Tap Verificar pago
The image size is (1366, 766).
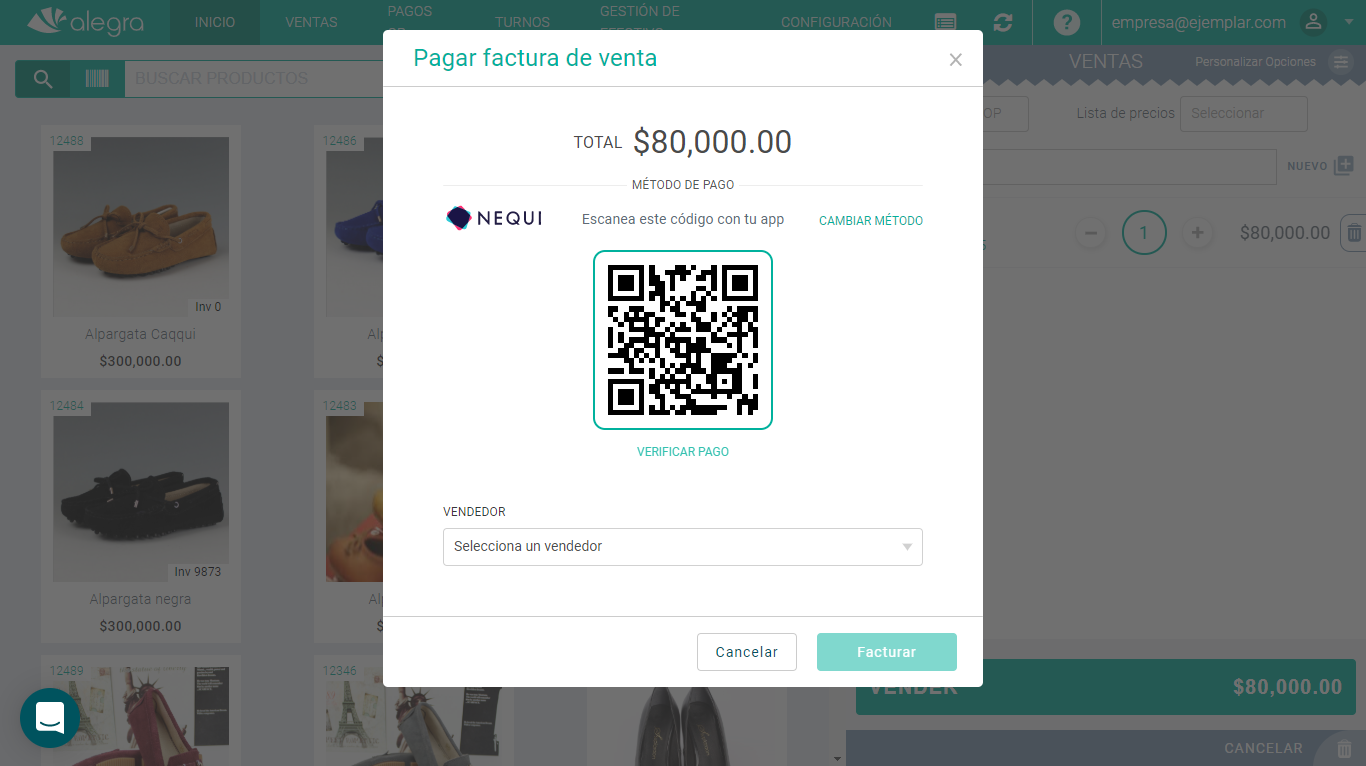coord(683,452)
